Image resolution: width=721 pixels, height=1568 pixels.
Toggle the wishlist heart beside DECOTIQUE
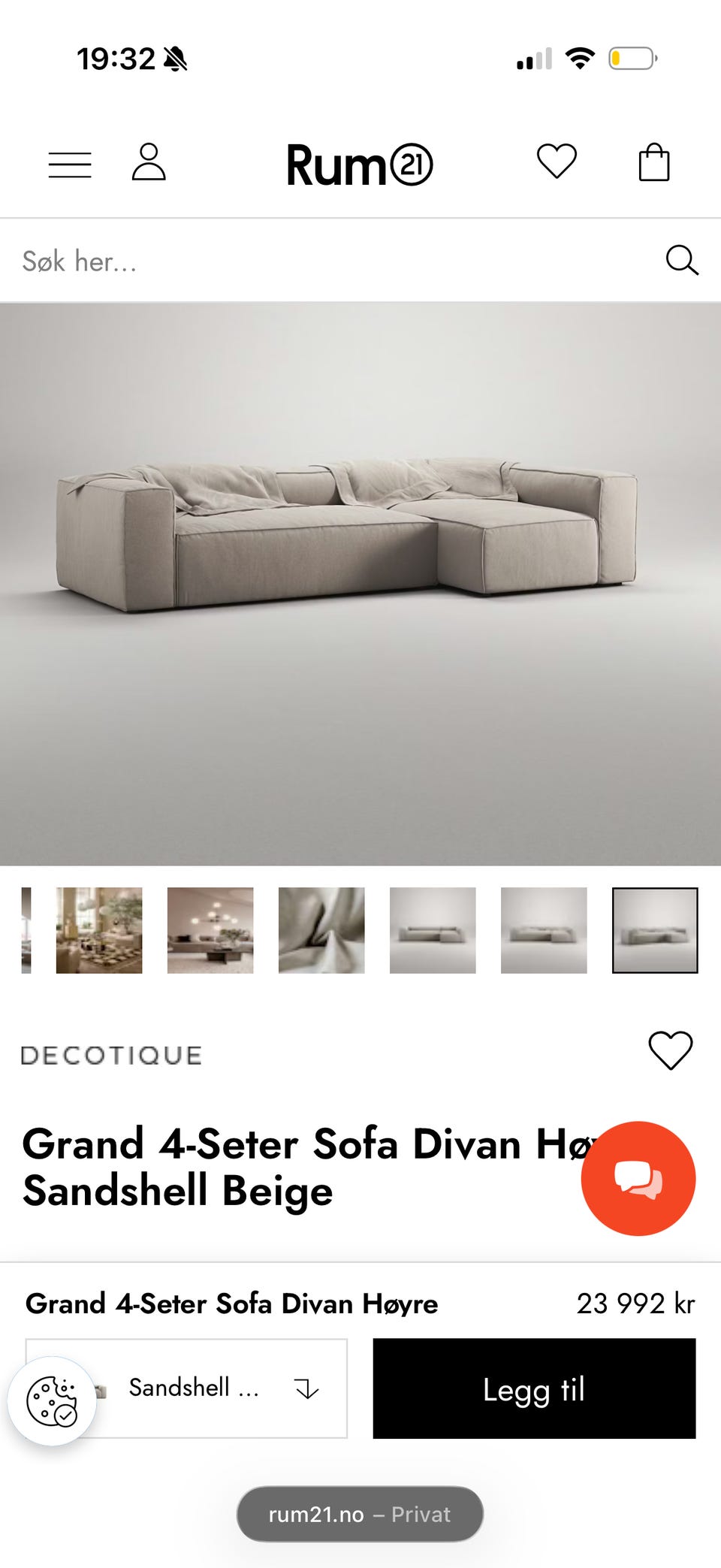[668, 1052]
